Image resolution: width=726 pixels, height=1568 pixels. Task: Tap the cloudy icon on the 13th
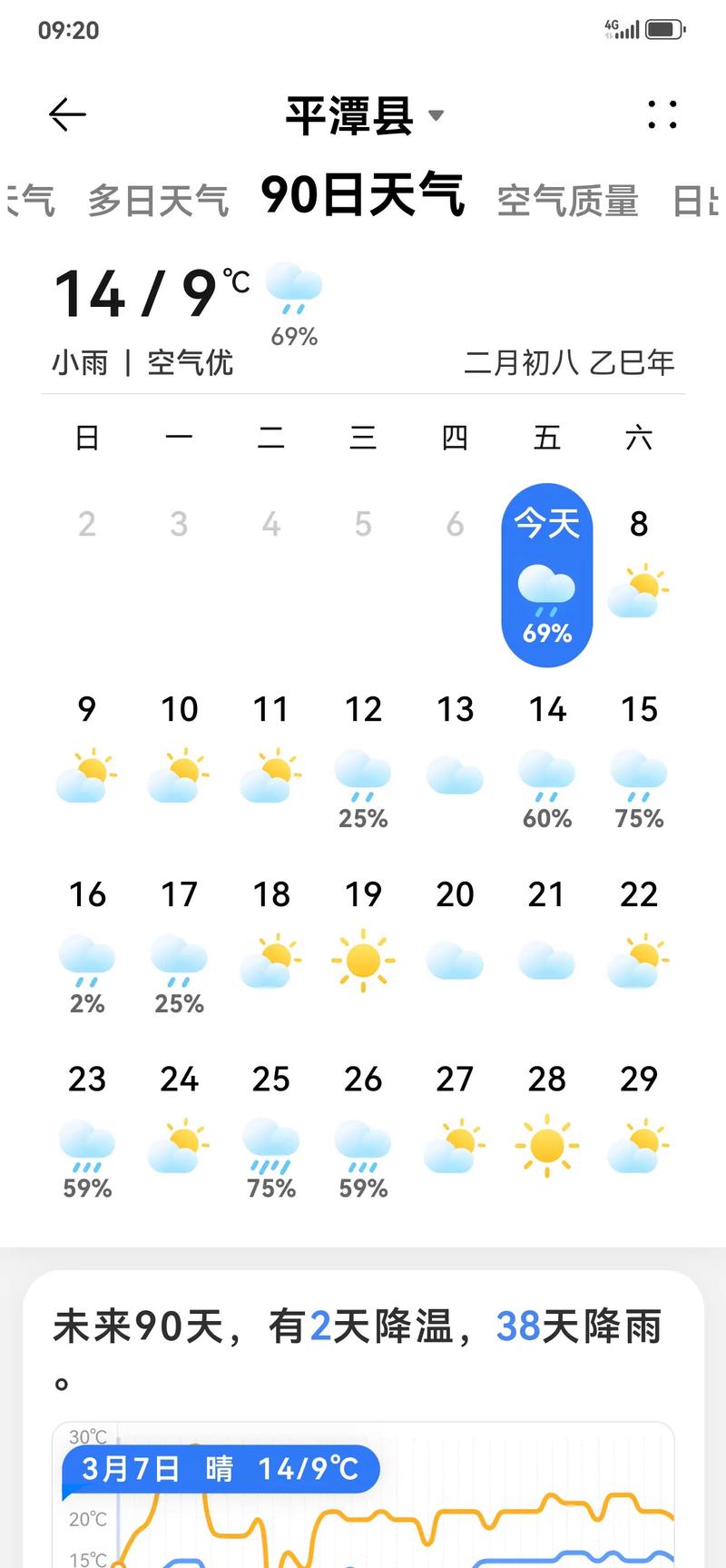455,776
